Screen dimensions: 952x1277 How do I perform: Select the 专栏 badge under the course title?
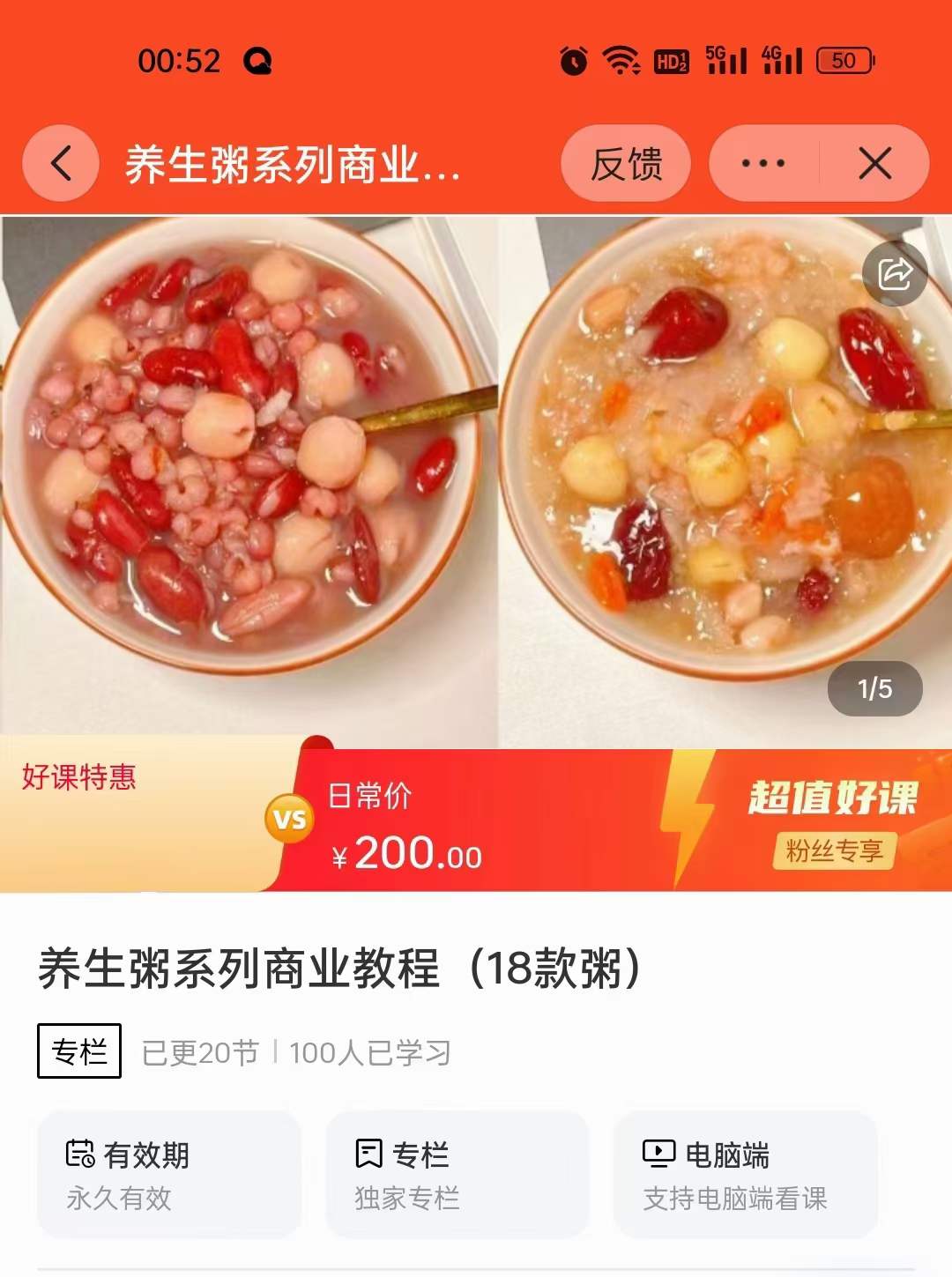click(x=78, y=1050)
